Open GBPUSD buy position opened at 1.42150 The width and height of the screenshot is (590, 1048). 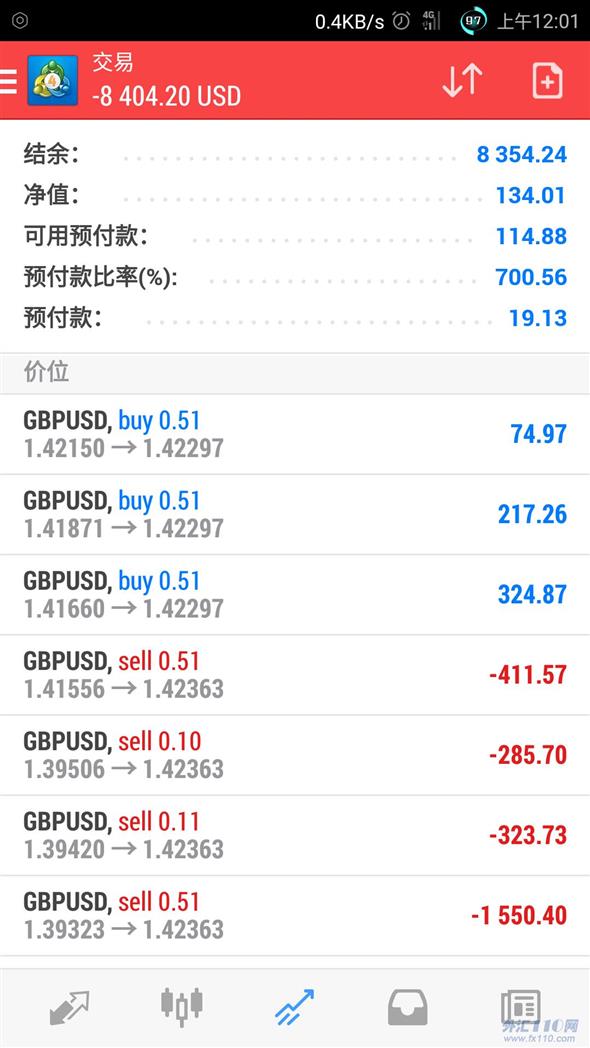(295, 434)
